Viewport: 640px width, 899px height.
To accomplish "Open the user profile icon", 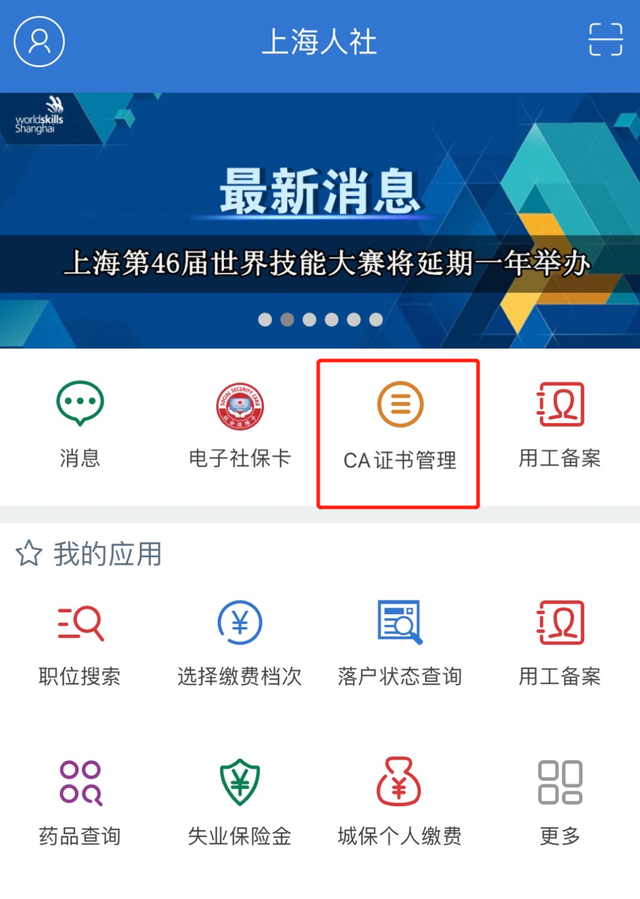I will 39,41.
